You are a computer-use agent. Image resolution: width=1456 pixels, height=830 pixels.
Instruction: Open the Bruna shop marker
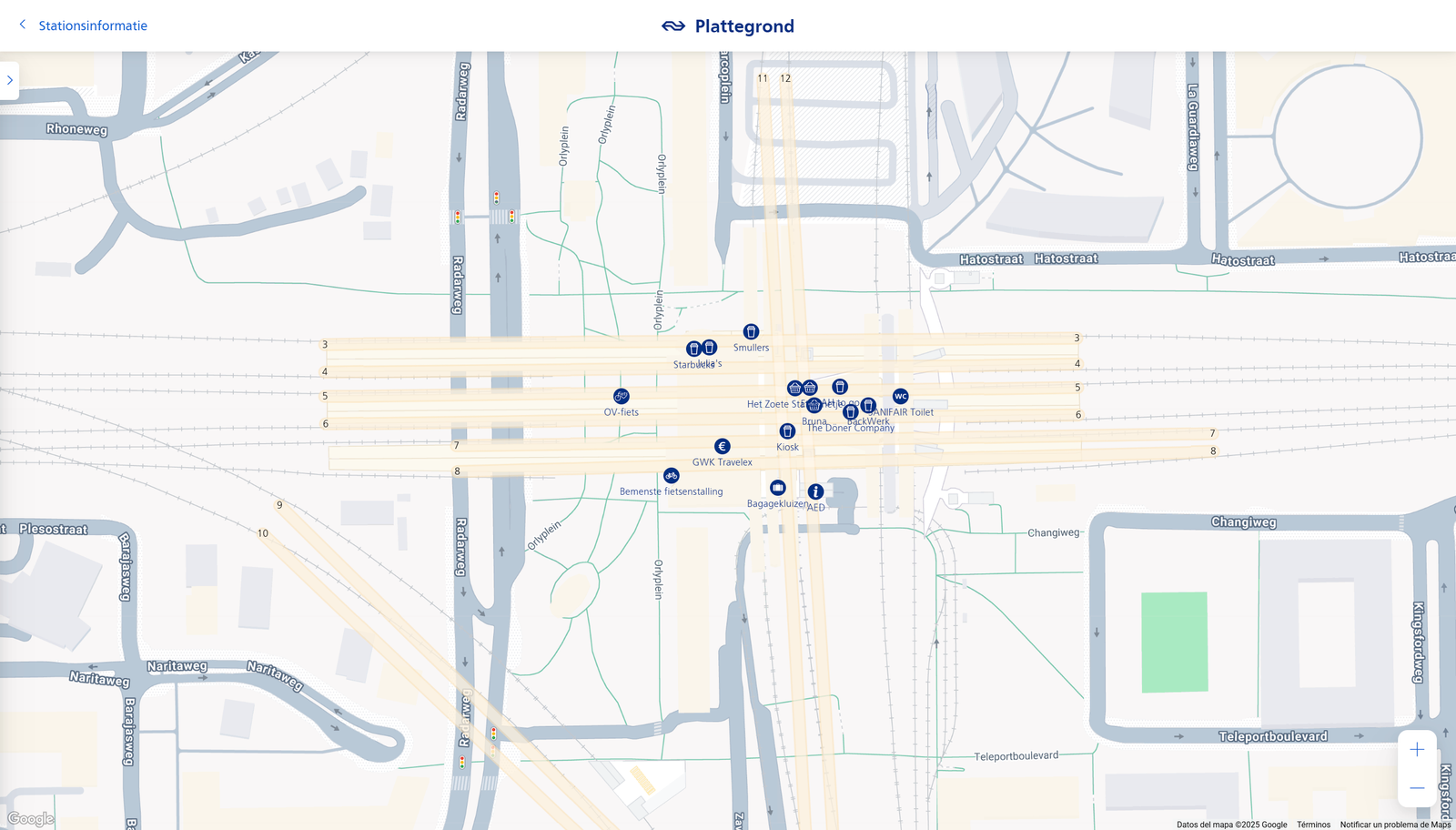814,406
